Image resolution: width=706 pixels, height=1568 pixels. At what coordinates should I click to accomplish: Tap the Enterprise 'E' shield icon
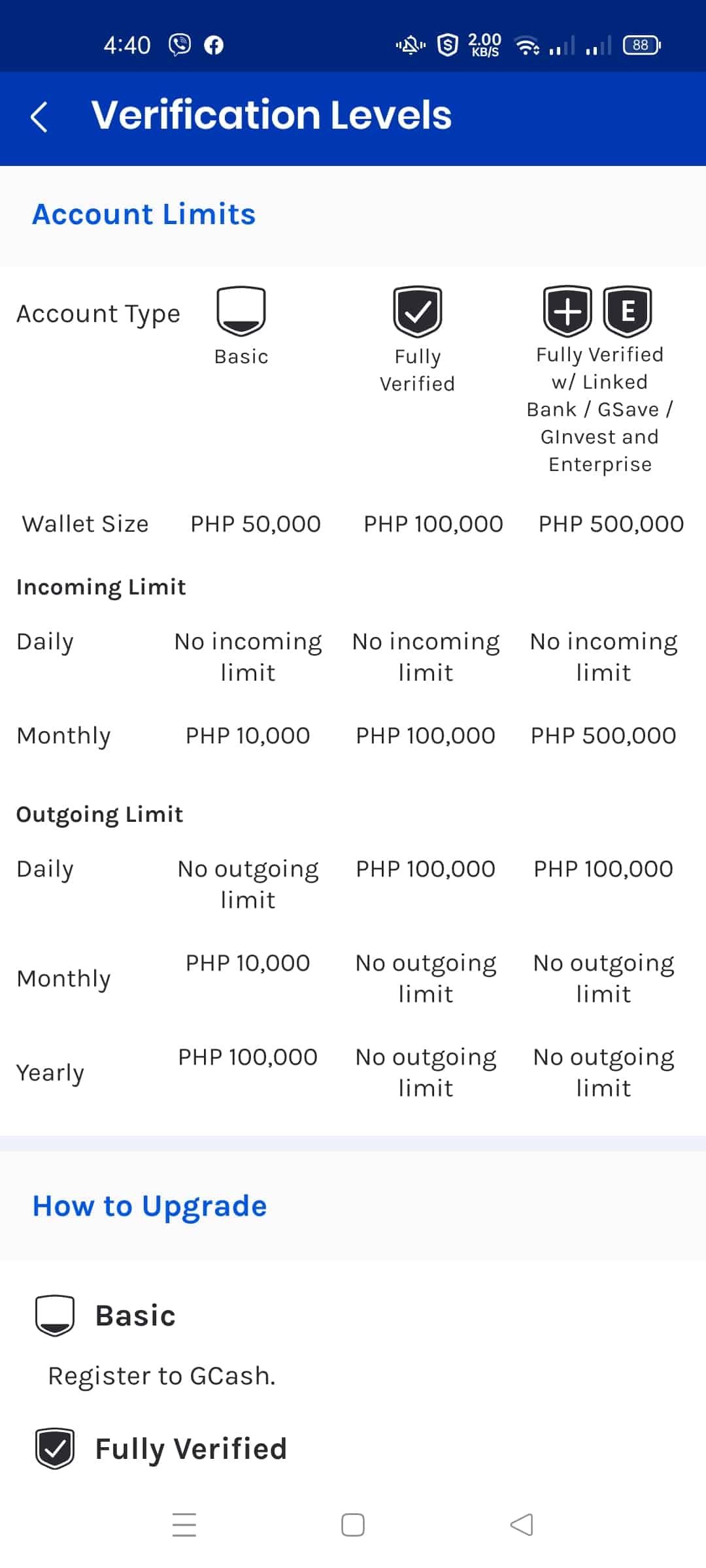click(629, 310)
